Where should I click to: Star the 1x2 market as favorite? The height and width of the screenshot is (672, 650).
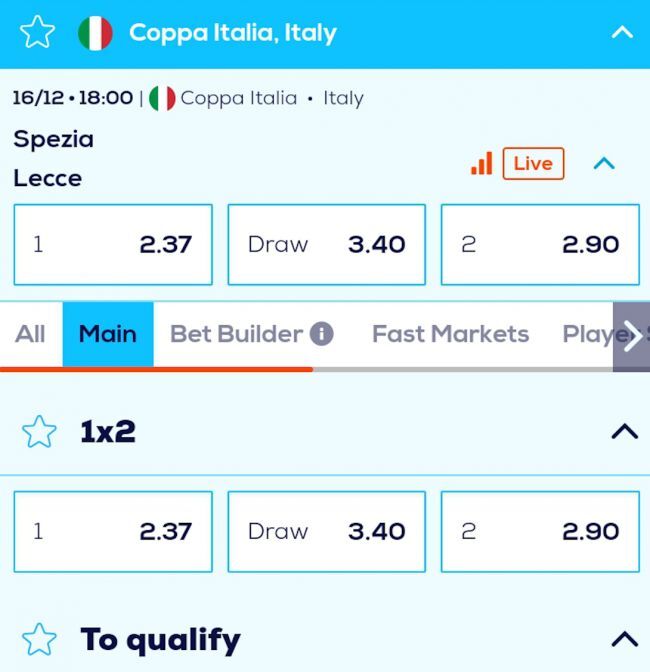(39, 432)
